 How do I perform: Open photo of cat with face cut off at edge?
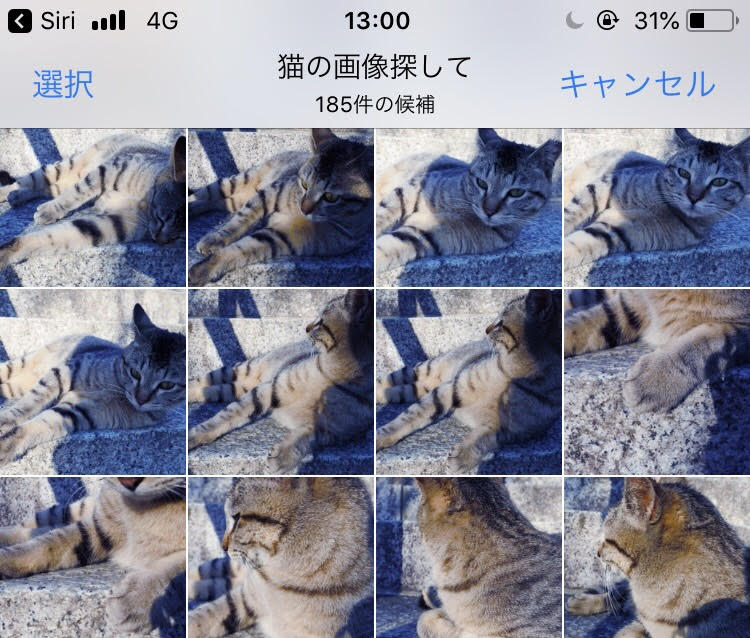point(92,207)
